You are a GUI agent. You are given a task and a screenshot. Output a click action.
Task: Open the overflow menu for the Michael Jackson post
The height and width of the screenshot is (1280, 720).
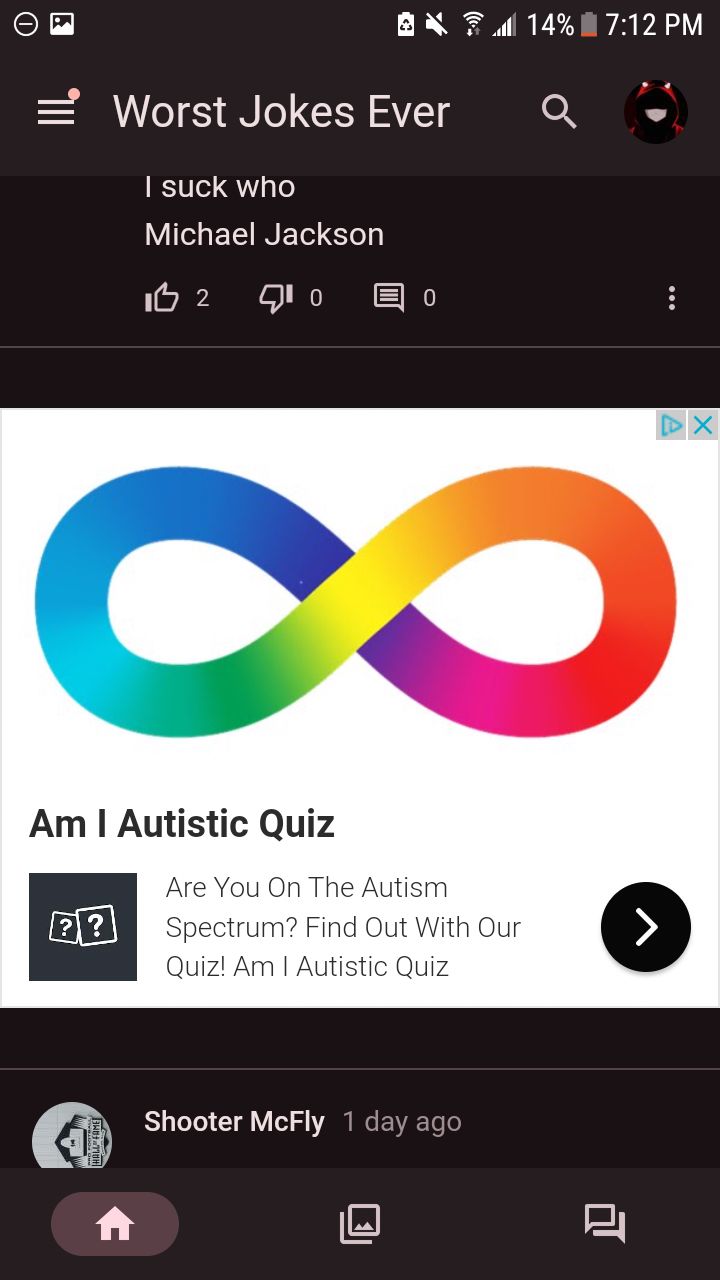click(672, 298)
